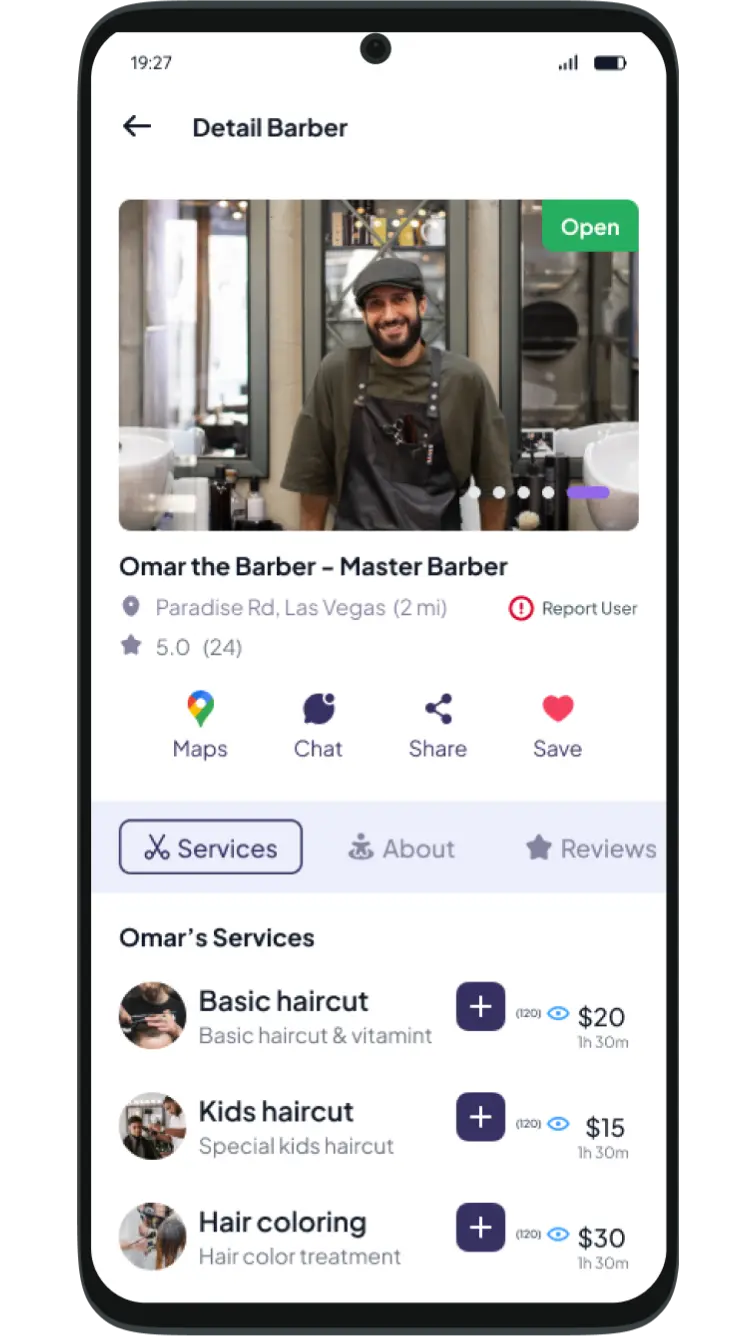Add Basic haircut with the plus button
This screenshot has width=752, height=1336.
click(480, 1006)
